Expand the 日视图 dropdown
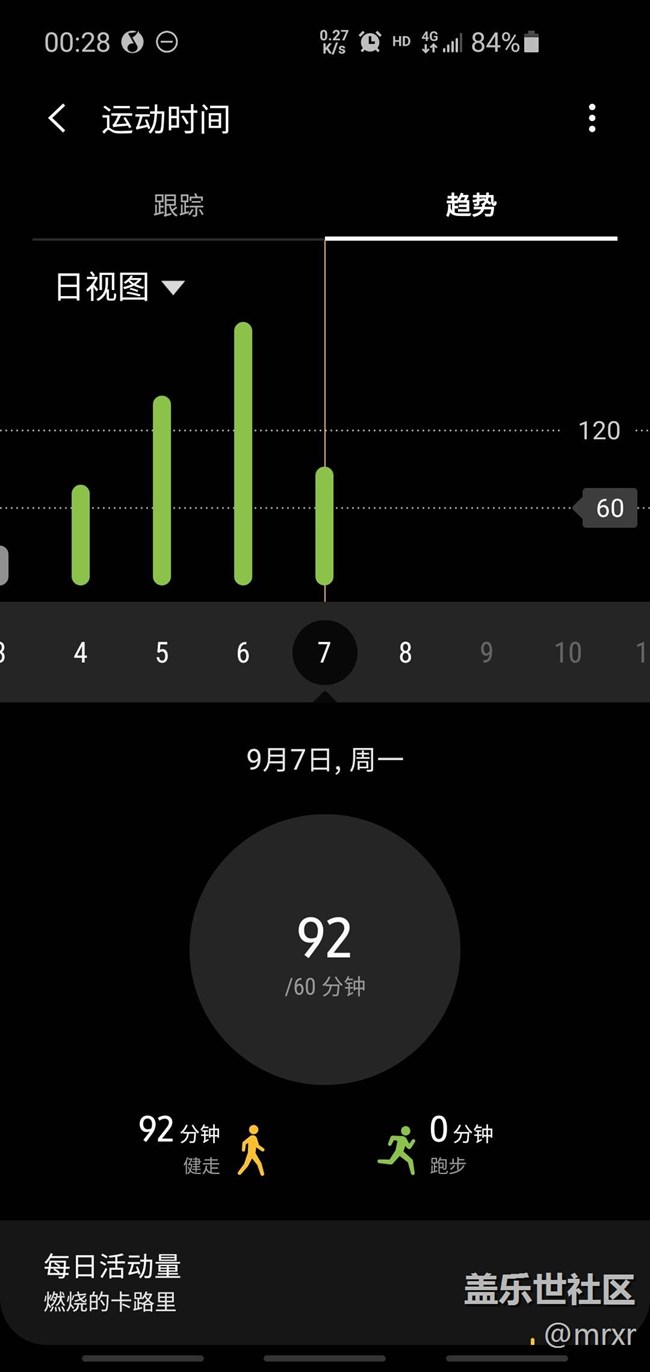 (x=120, y=287)
